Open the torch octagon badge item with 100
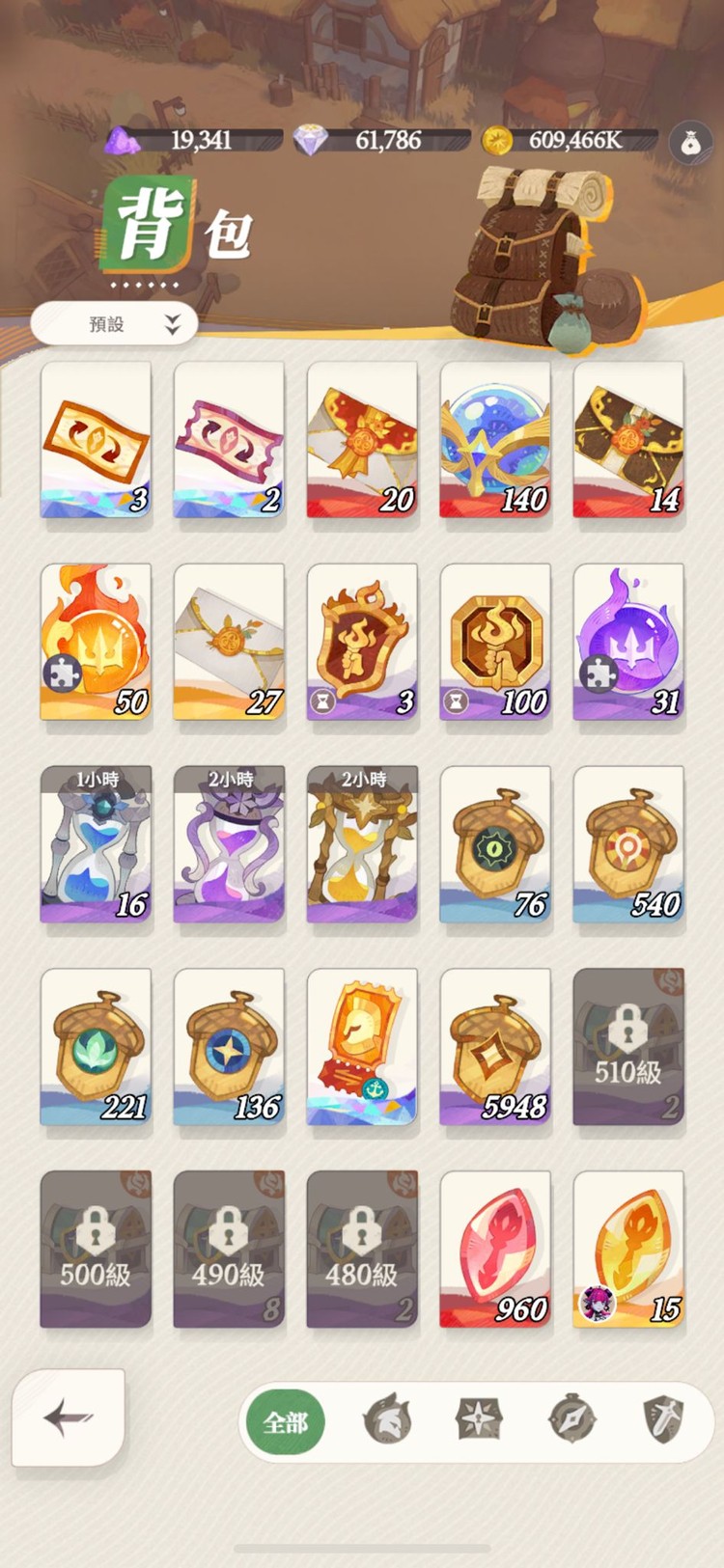This screenshot has width=724, height=1568. click(x=495, y=643)
